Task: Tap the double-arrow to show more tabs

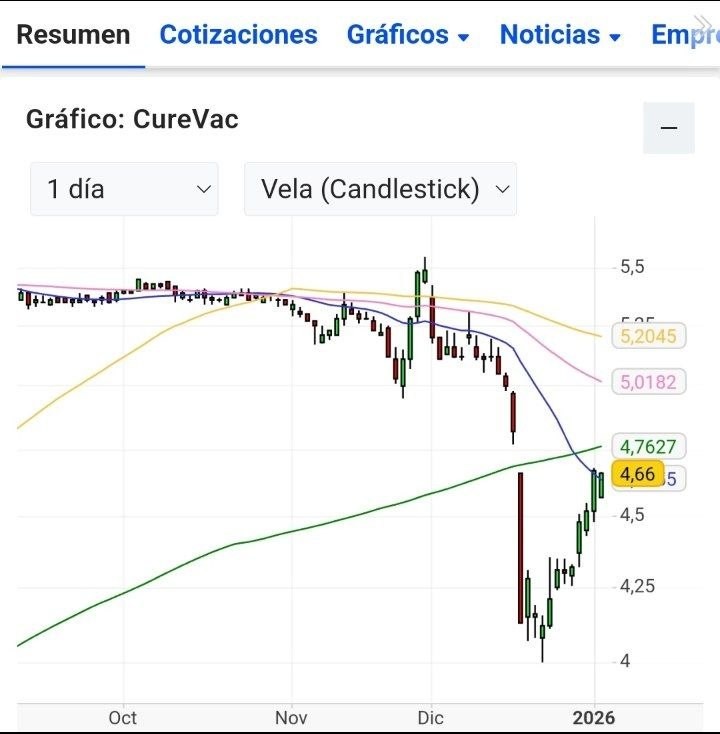Action: click(702, 23)
